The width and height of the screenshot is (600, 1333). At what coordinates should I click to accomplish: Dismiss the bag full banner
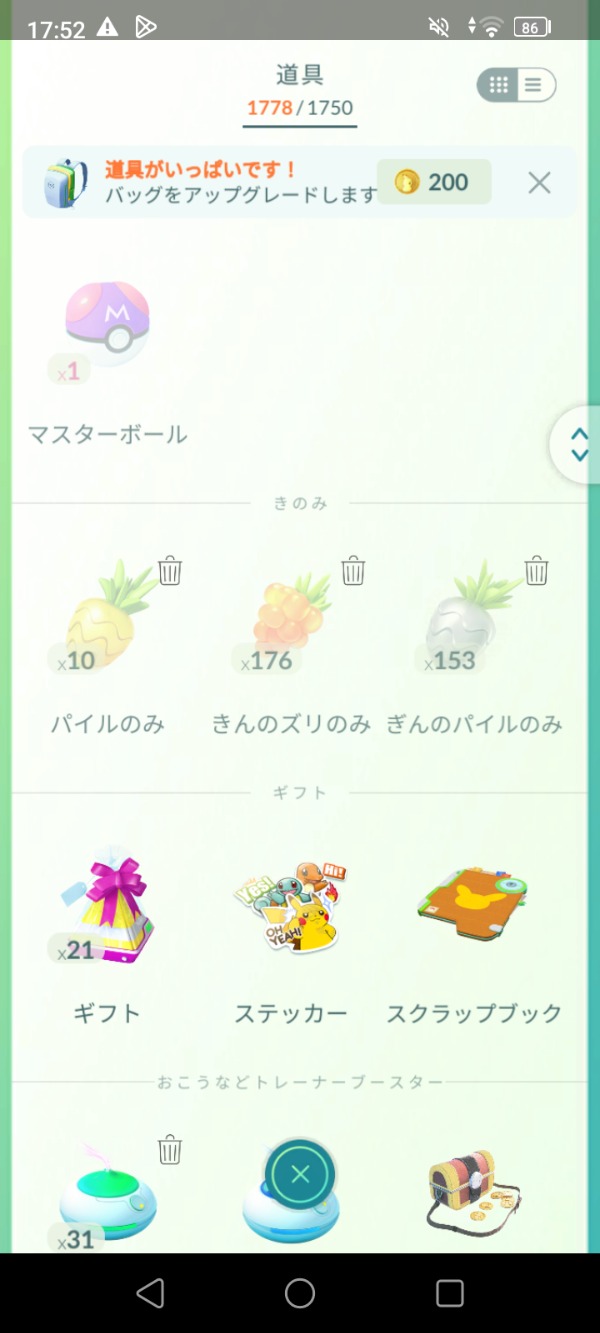click(539, 182)
